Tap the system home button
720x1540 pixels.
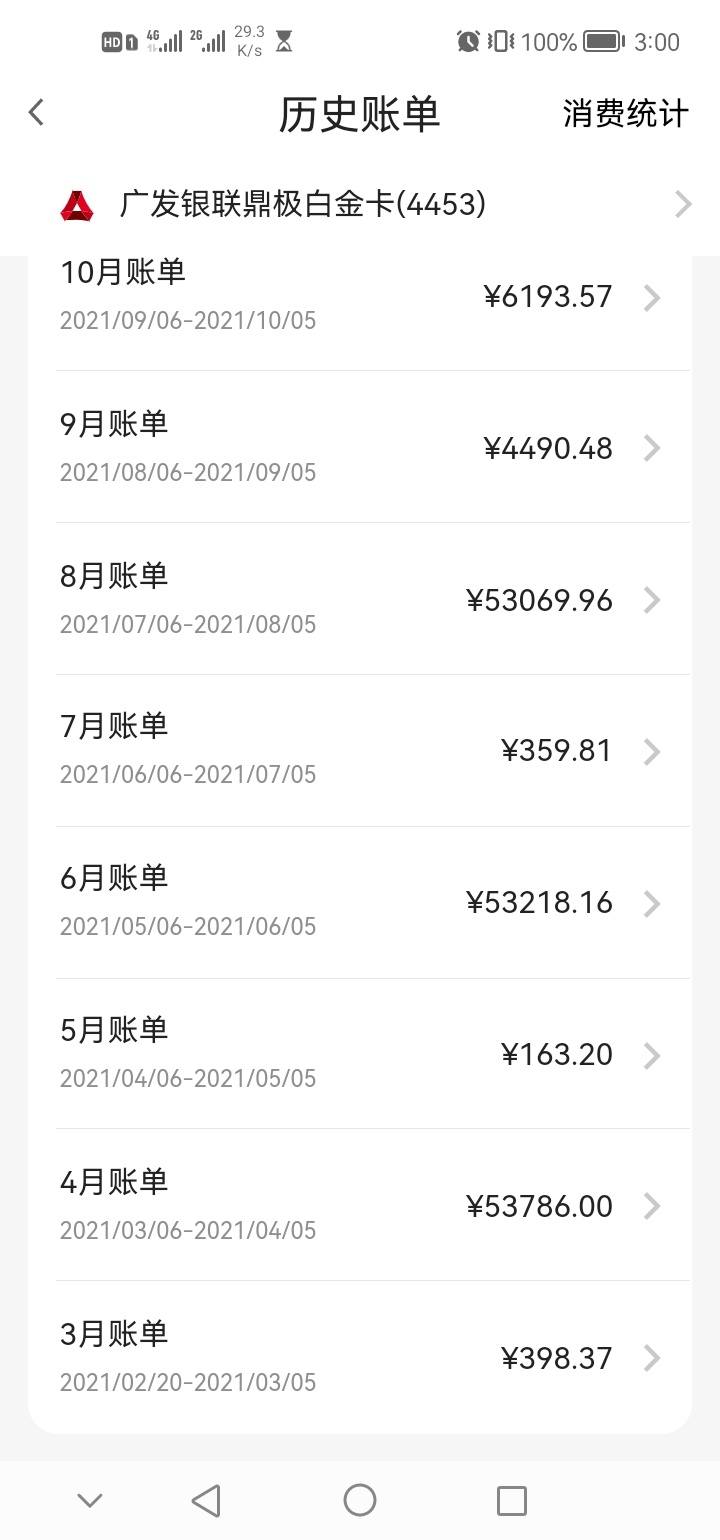click(x=360, y=1500)
